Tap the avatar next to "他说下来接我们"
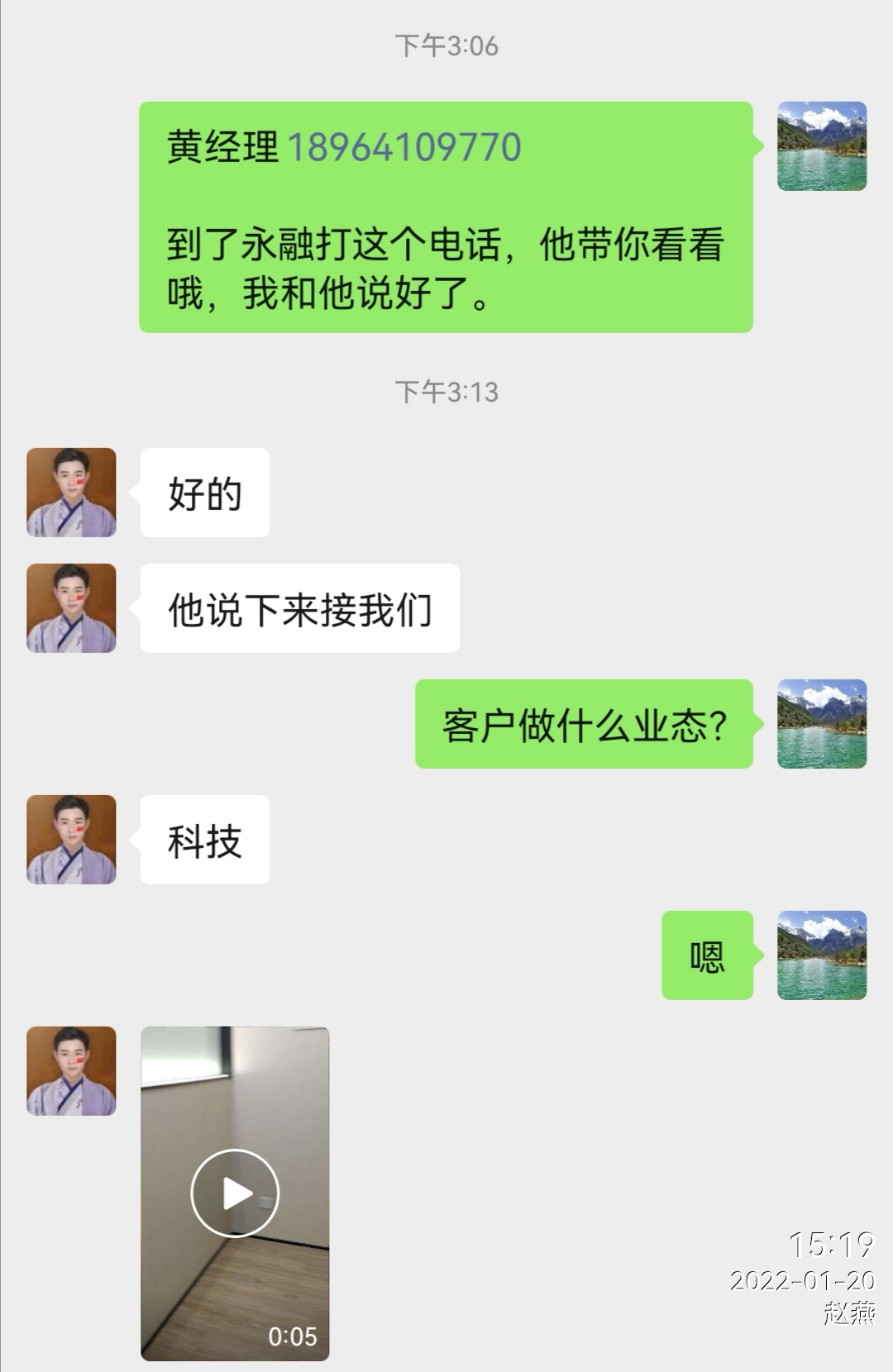 (x=71, y=608)
